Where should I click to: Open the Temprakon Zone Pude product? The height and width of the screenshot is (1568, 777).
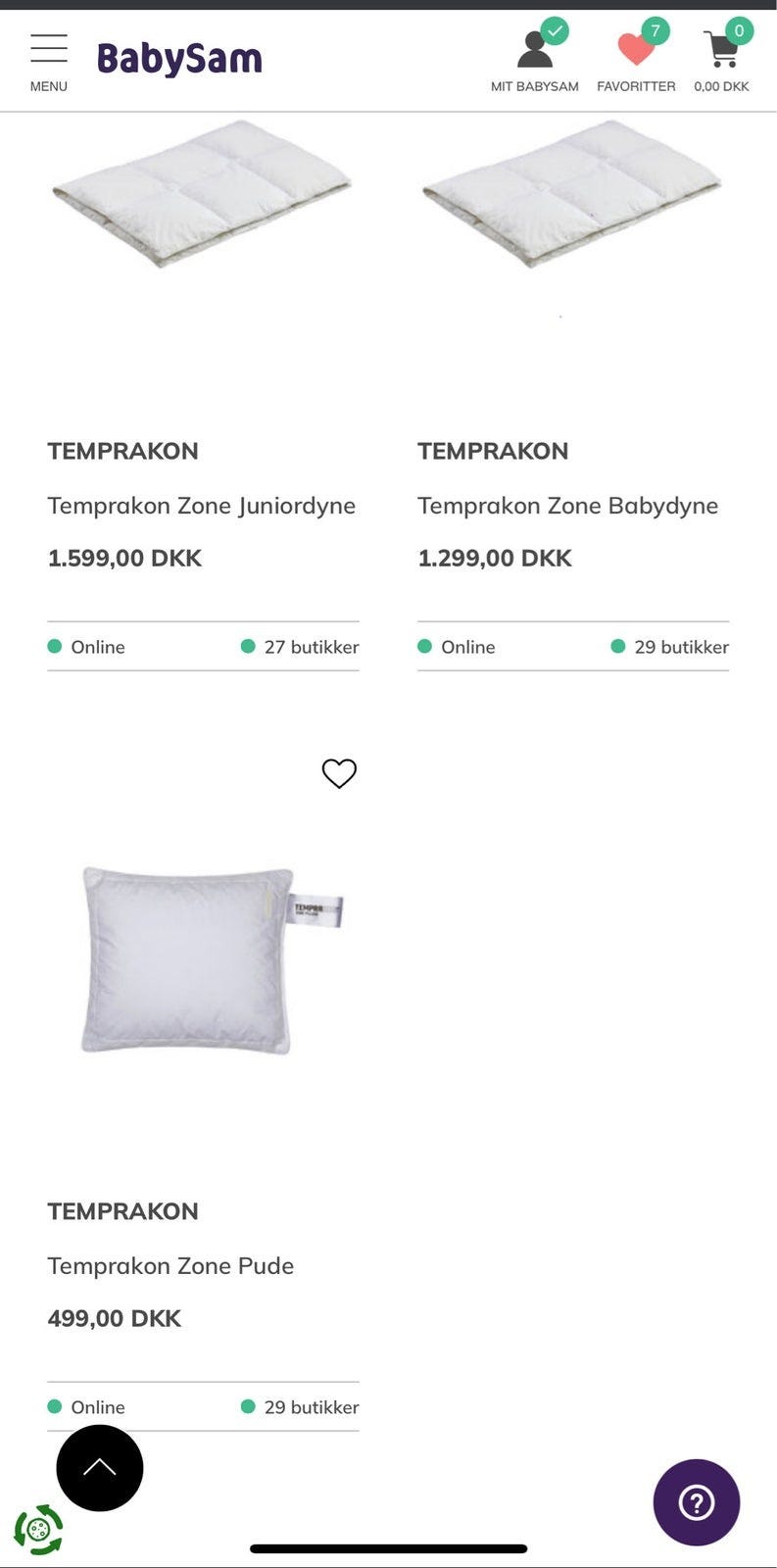coord(170,1266)
